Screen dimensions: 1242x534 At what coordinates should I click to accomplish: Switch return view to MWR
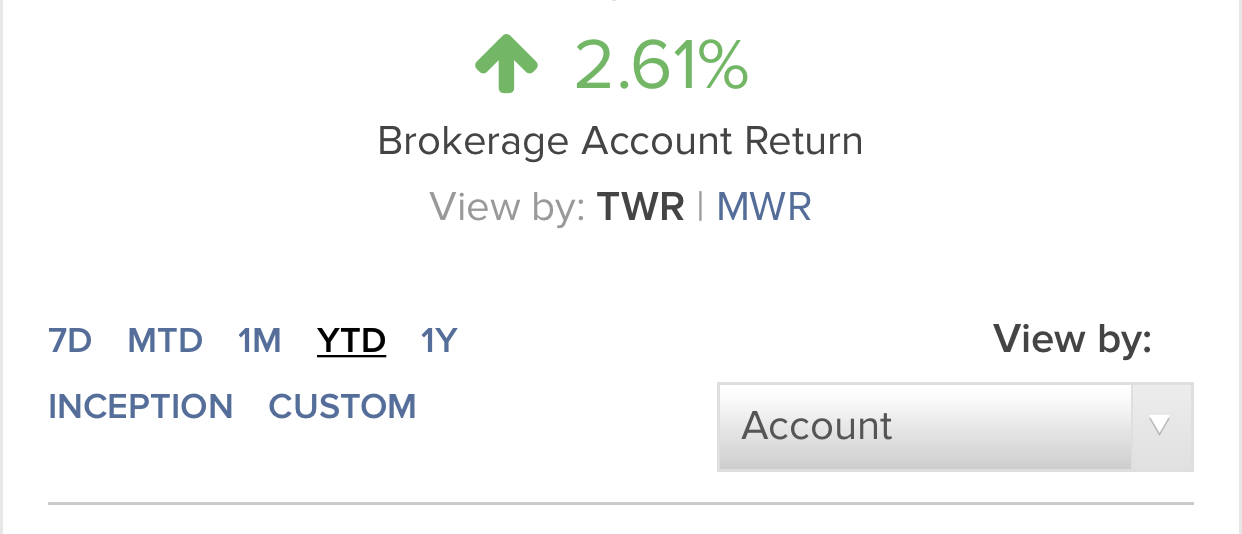point(763,207)
